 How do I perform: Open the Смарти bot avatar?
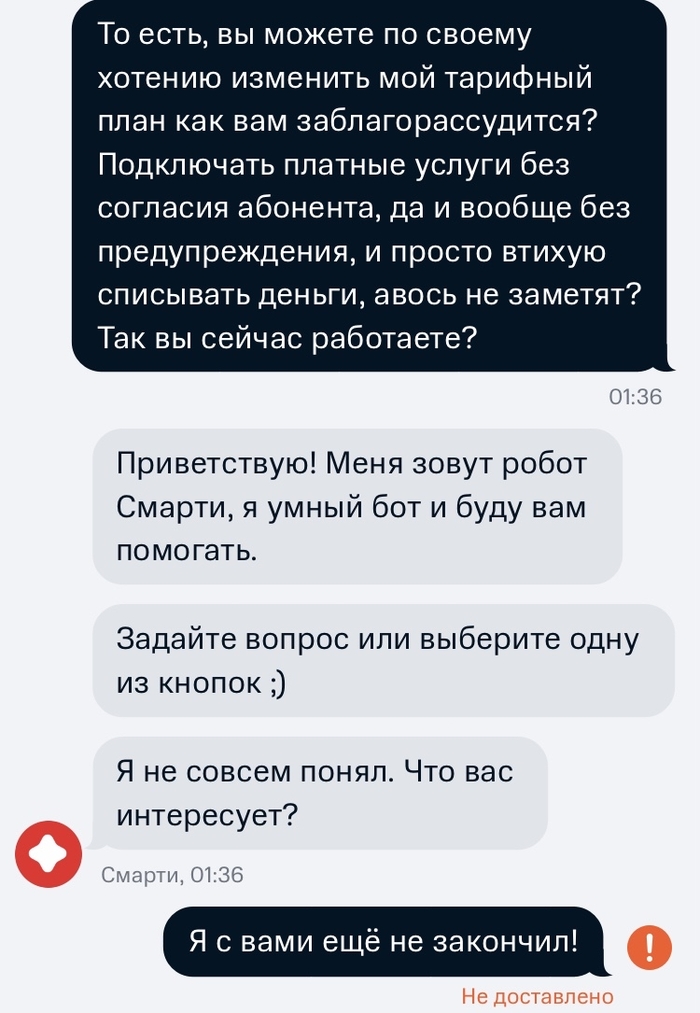click(50, 854)
